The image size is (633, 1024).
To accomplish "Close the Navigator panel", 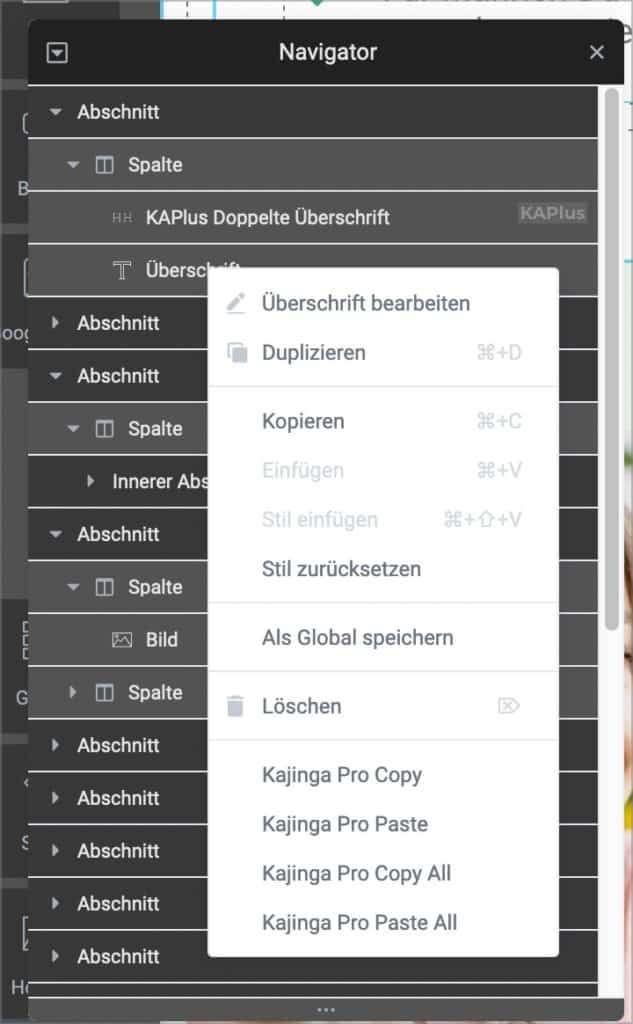I will [x=596, y=52].
